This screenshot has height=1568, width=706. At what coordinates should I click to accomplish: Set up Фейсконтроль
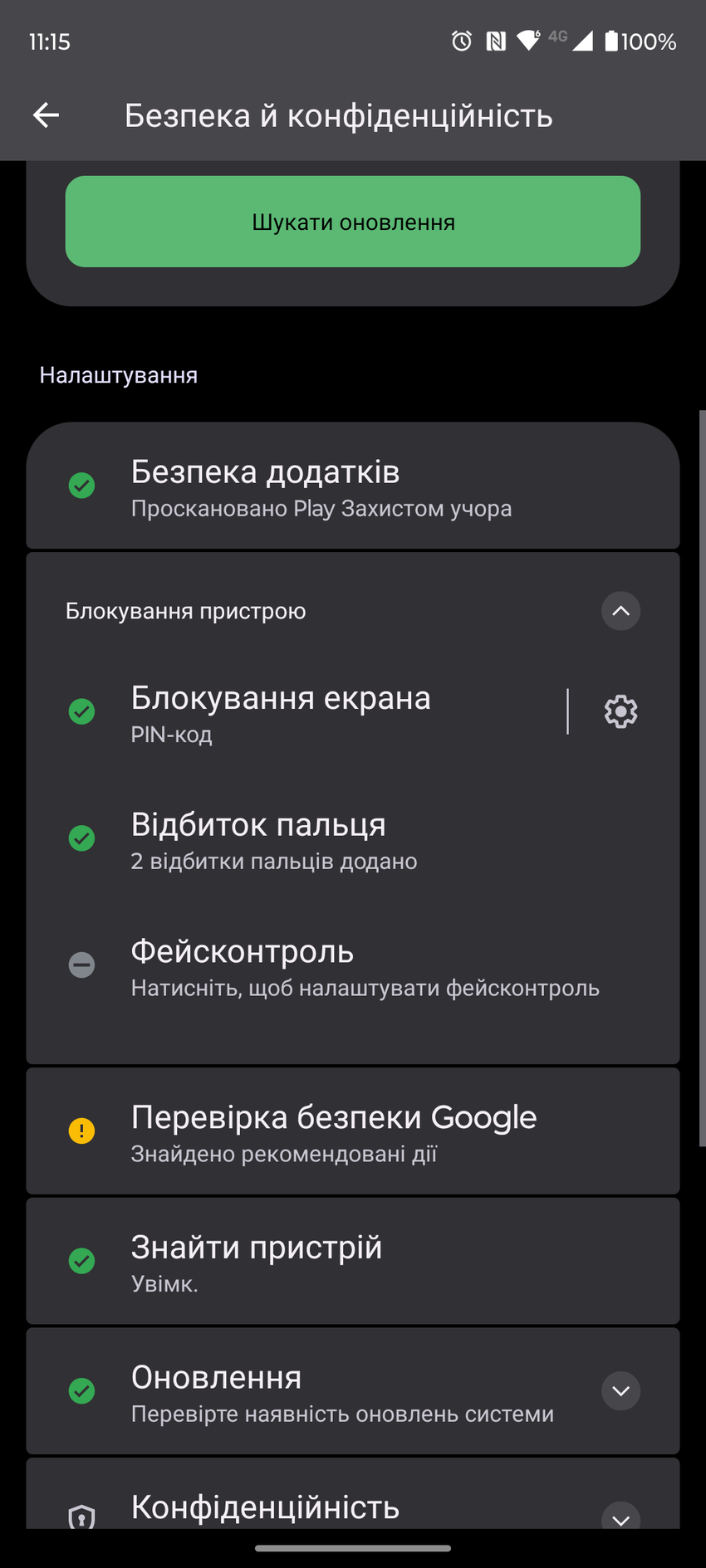point(353,966)
